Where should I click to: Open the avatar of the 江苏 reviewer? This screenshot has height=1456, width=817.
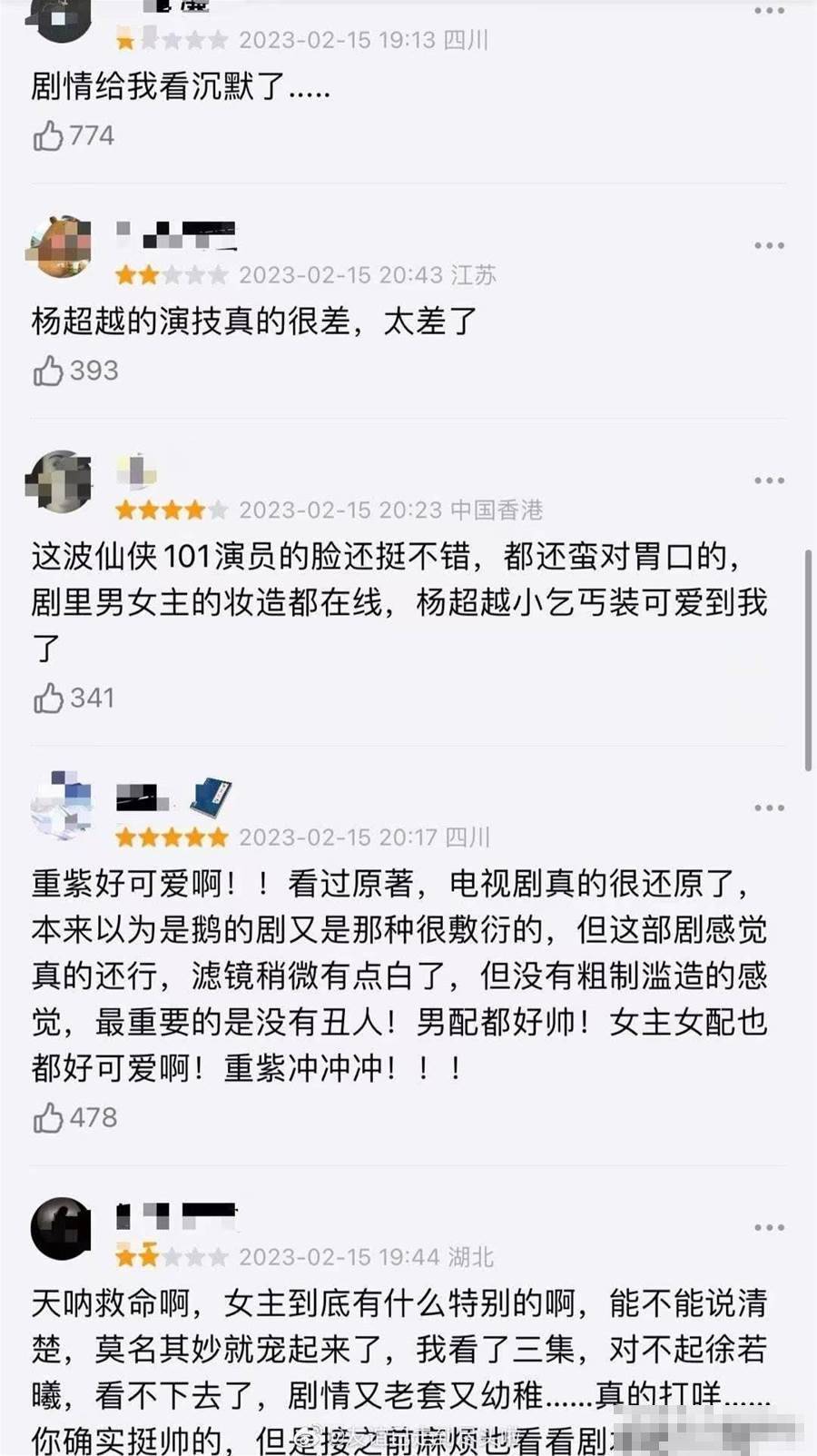click(x=61, y=247)
